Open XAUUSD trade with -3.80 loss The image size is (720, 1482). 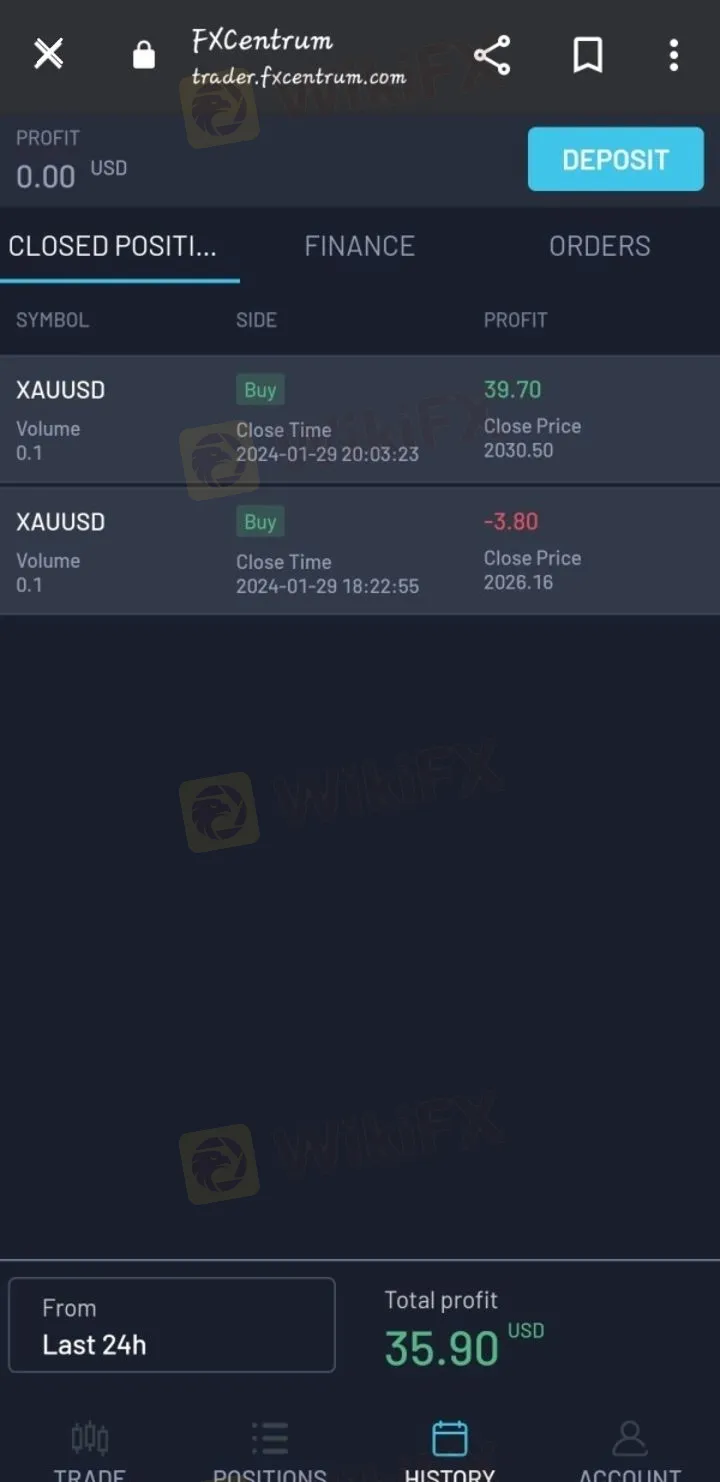tap(360, 551)
